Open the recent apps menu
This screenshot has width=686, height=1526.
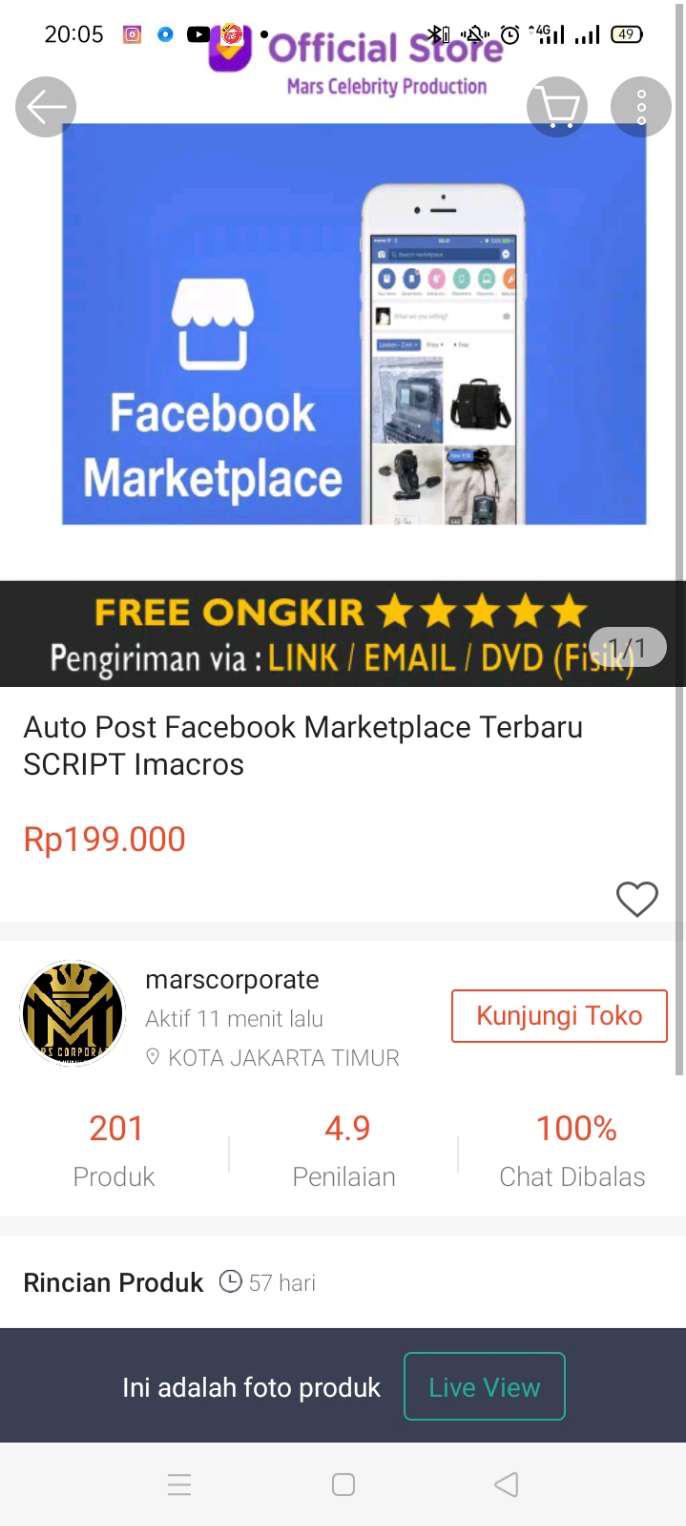pos(180,1485)
